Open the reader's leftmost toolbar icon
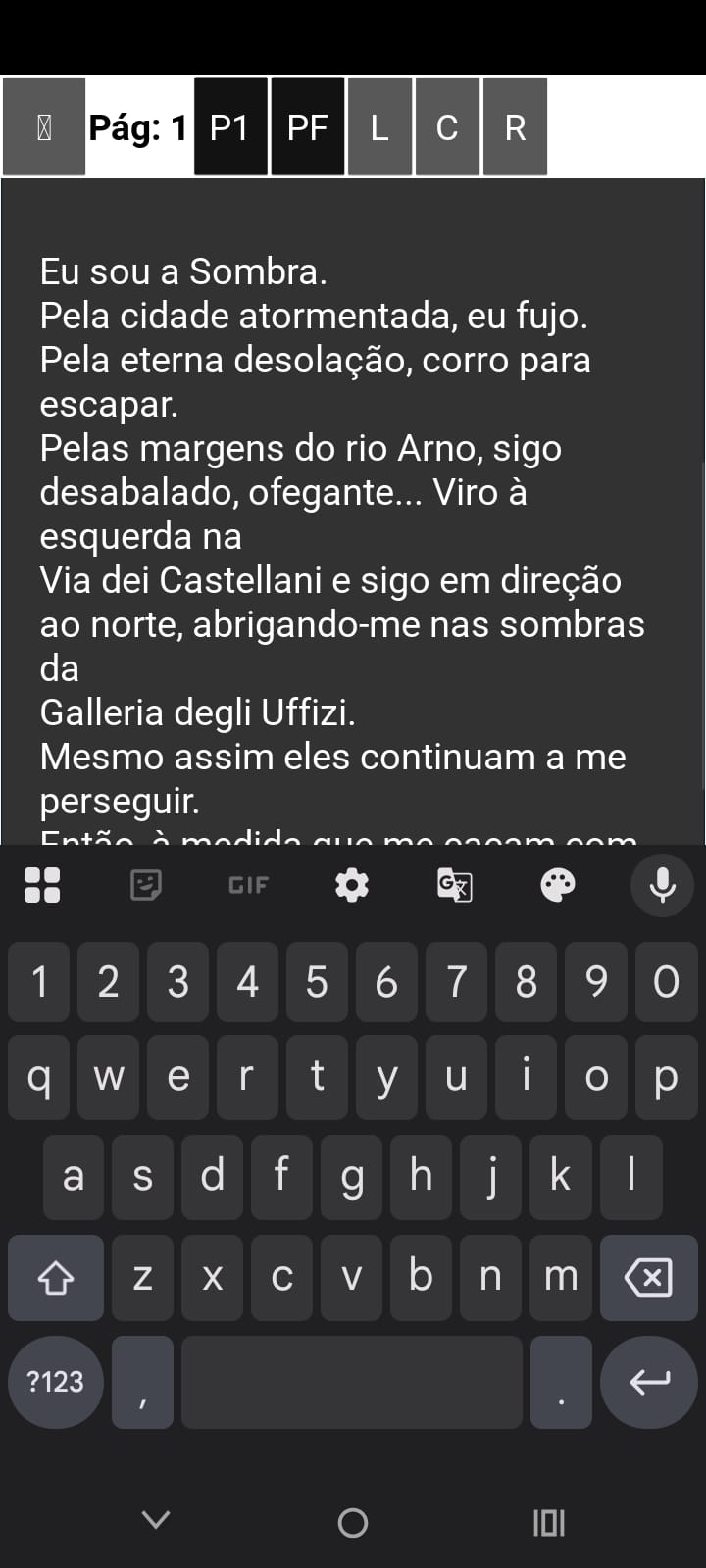The height and width of the screenshot is (1568, 706). coord(44,127)
